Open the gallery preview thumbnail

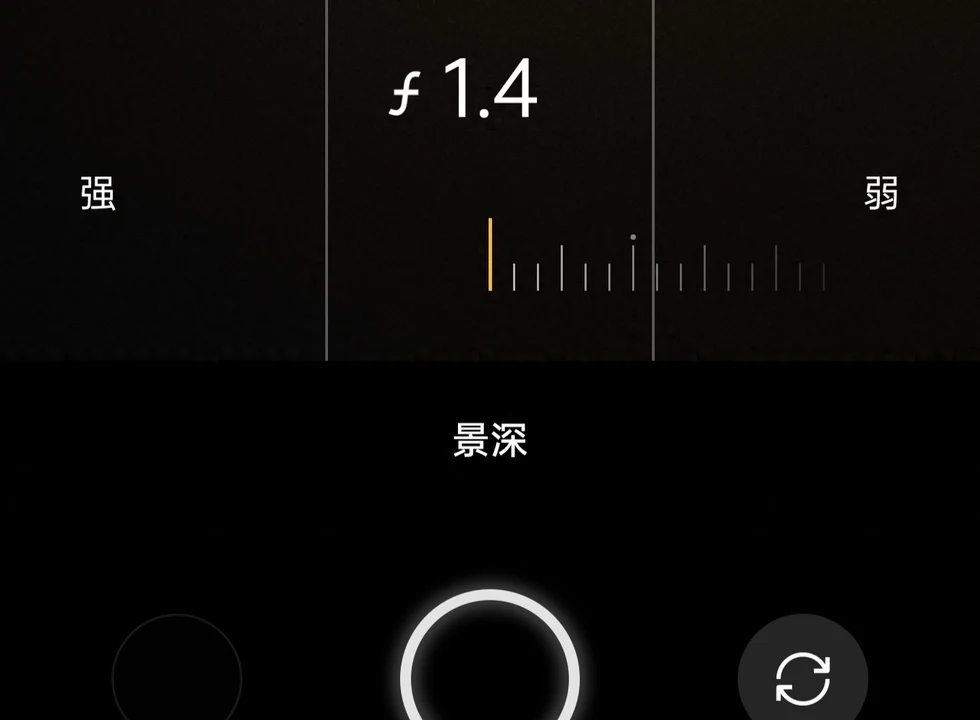pyautogui.click(x=177, y=677)
